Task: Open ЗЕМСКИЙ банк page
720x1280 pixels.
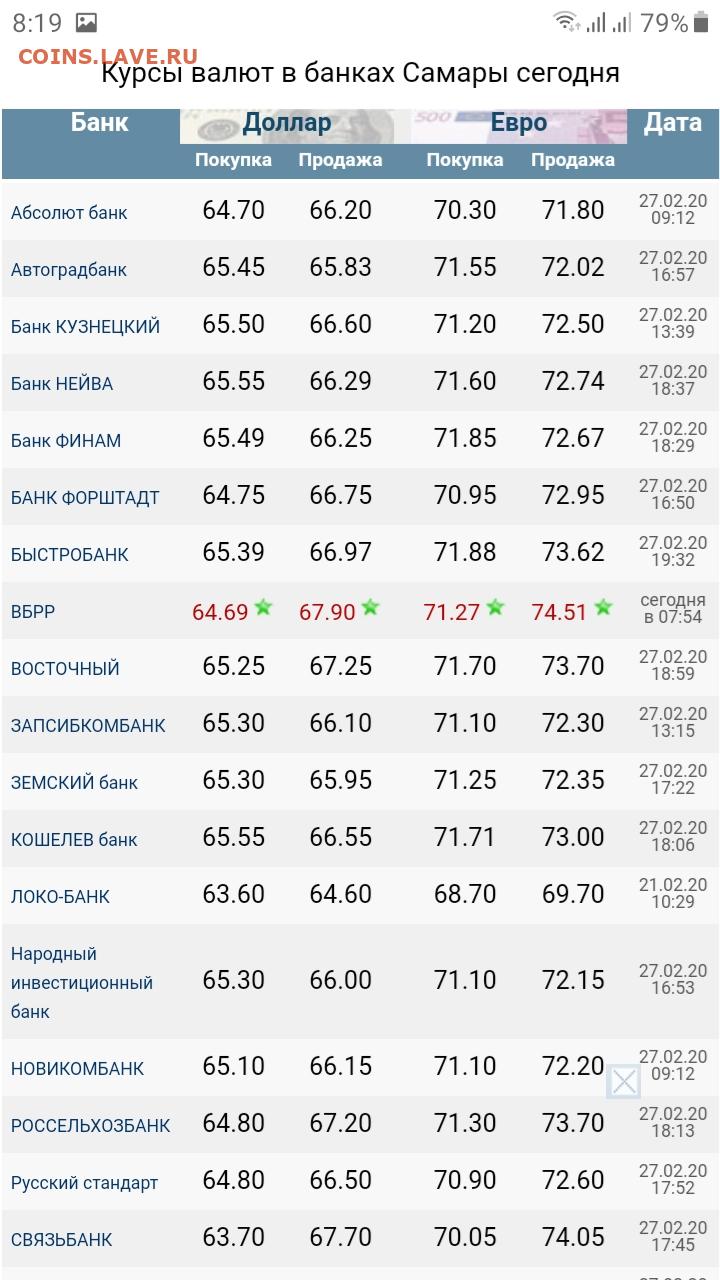Action: click(x=75, y=782)
